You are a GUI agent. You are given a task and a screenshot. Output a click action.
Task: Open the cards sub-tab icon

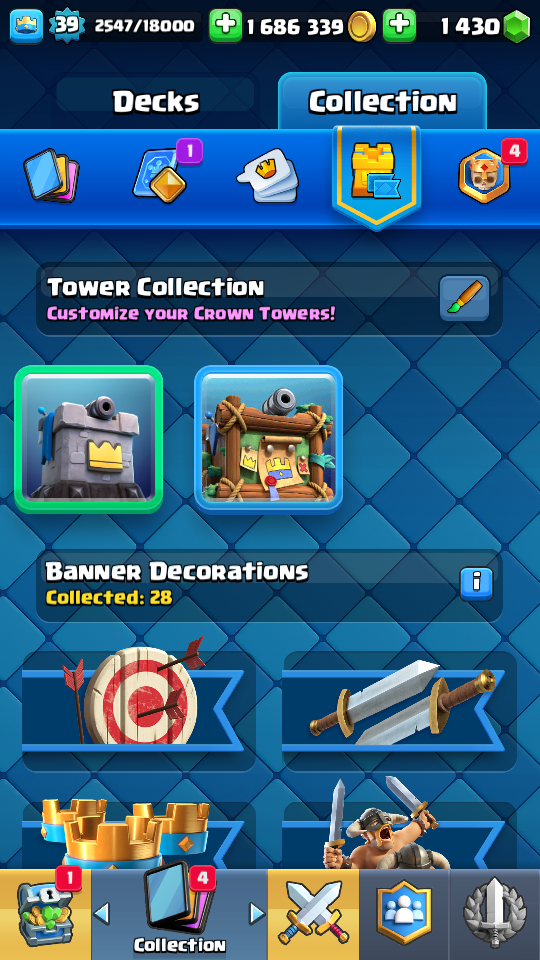coord(51,176)
